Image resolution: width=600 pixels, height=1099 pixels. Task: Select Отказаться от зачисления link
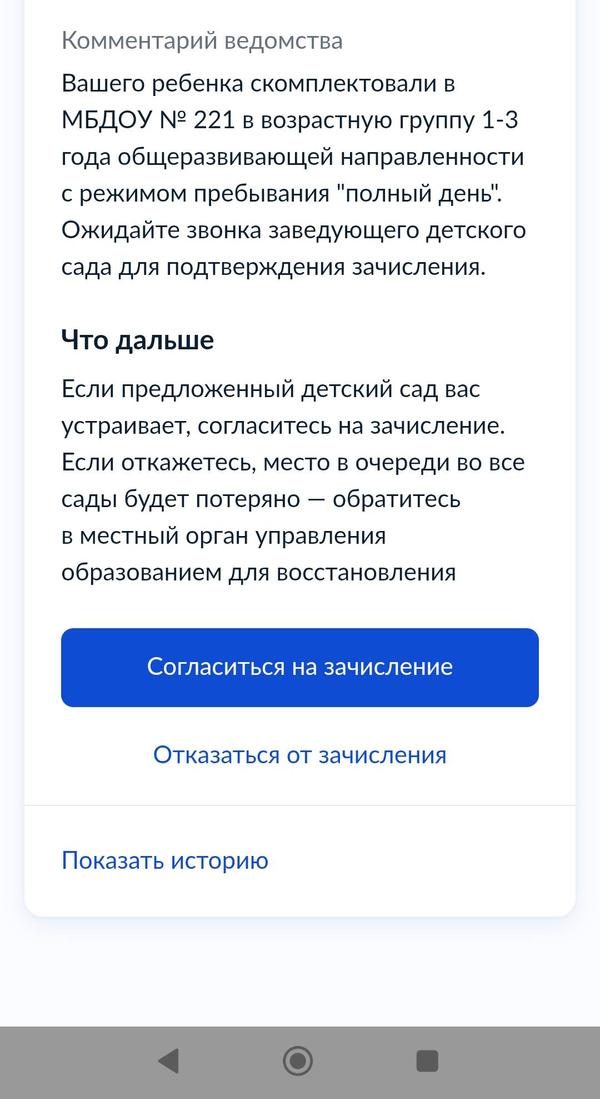tap(300, 755)
